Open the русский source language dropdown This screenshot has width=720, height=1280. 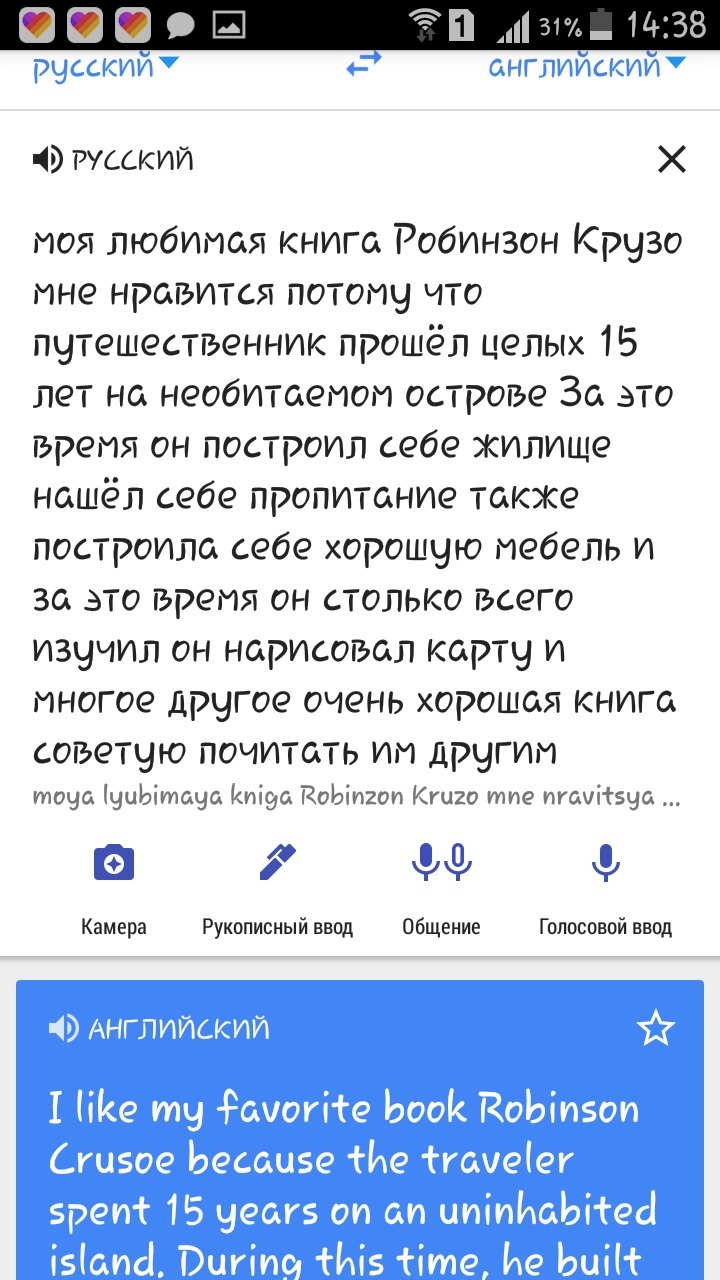105,67
